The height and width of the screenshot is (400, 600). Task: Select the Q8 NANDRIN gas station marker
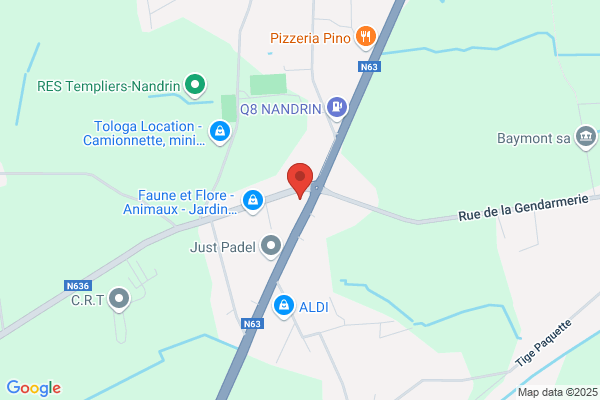(337, 108)
